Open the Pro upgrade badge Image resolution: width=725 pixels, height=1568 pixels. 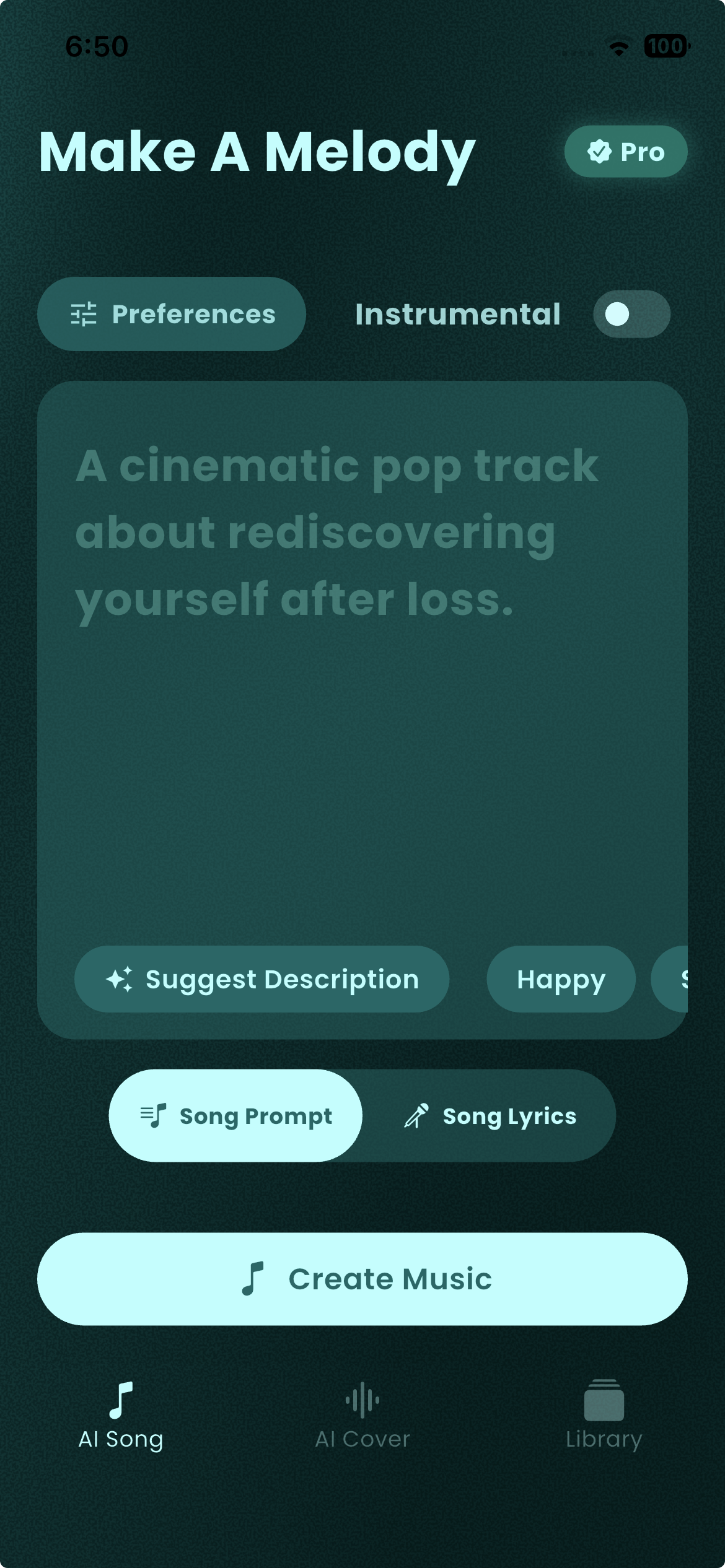(625, 152)
